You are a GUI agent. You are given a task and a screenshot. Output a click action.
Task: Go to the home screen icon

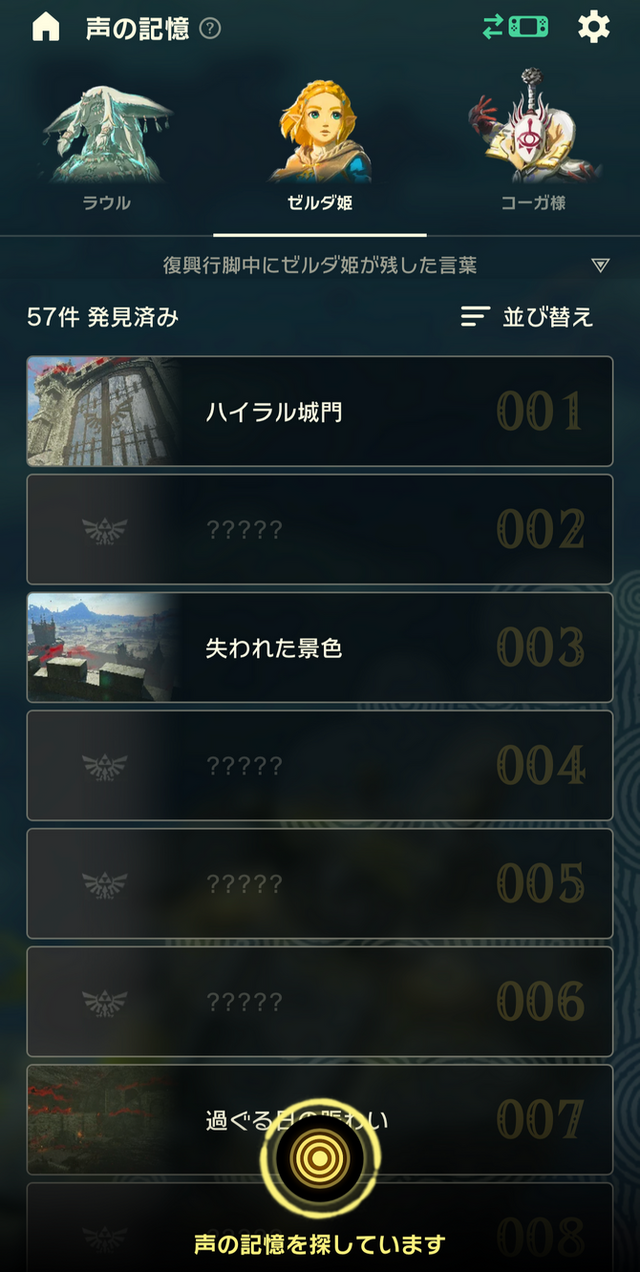(46, 28)
